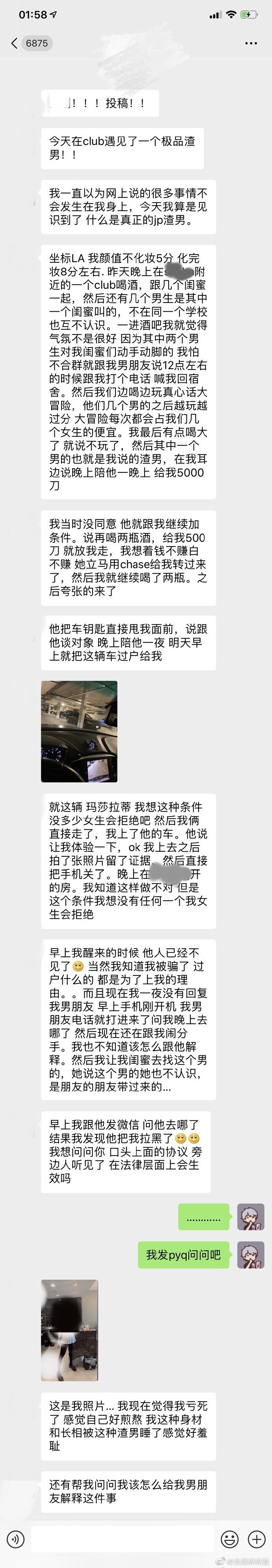Switch to voice message input
The image size is (272, 1568).
coord(15,1539)
